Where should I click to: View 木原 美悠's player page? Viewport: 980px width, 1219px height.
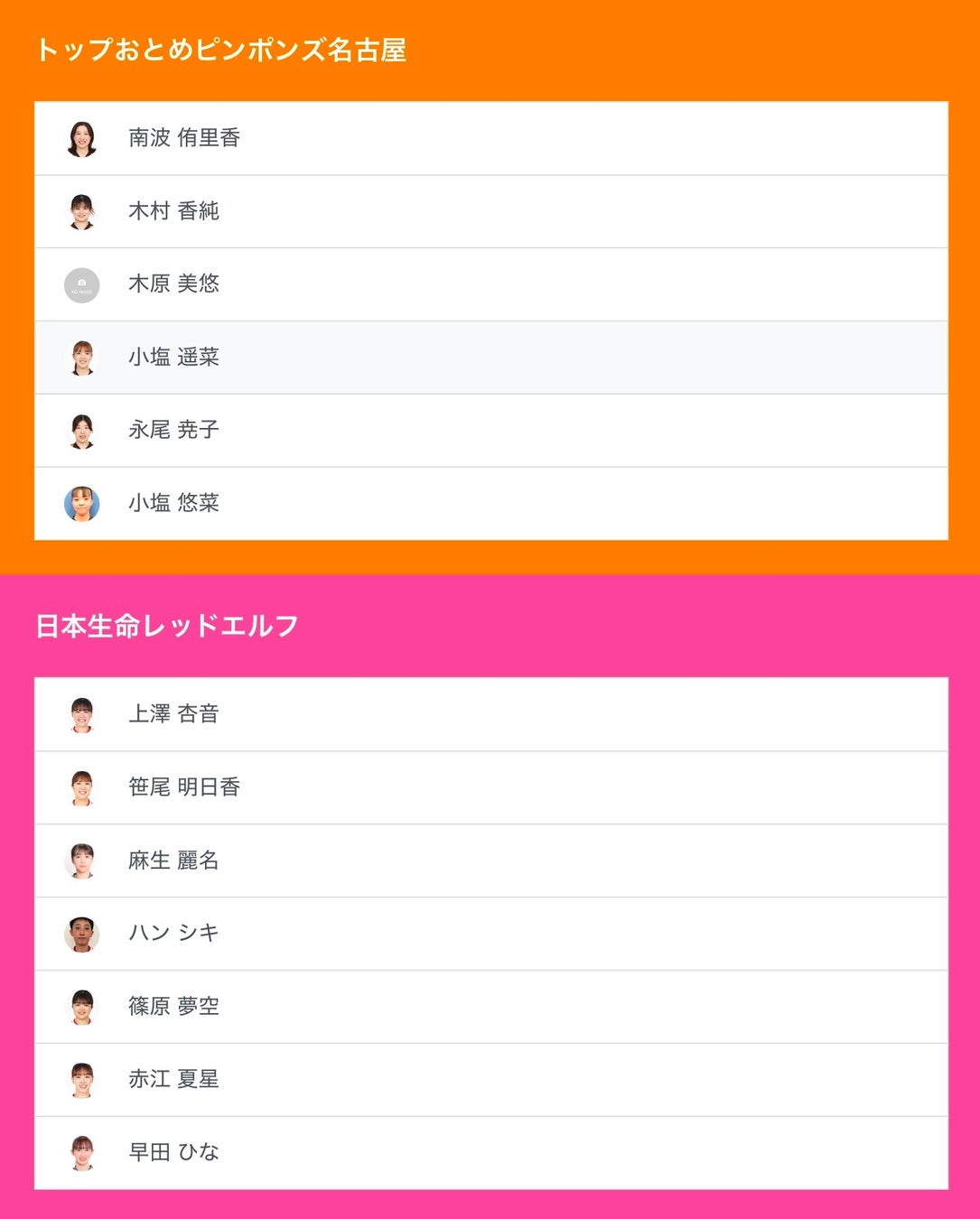click(x=174, y=284)
